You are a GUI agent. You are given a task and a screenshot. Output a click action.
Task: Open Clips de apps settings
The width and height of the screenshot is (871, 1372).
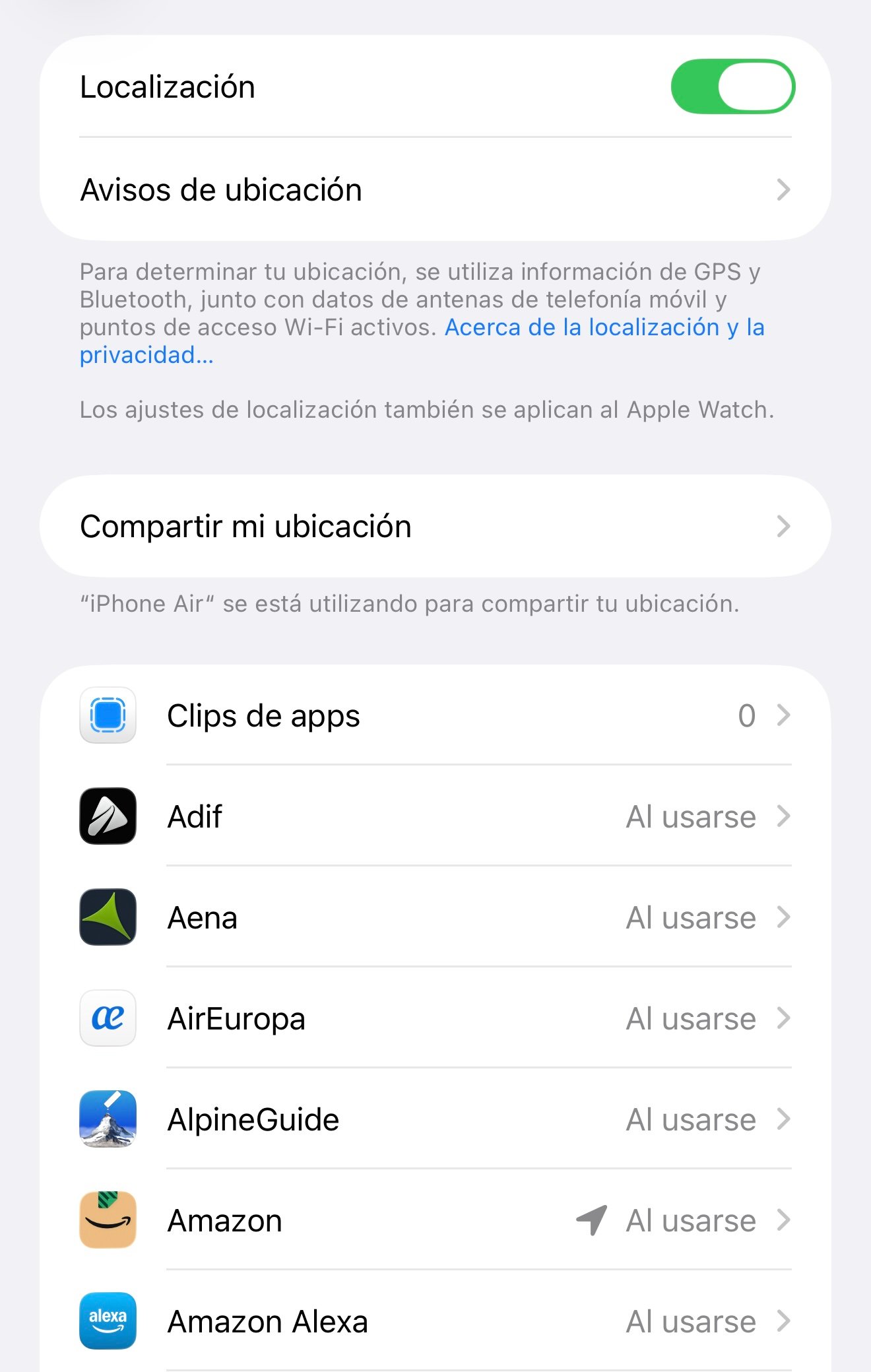click(x=435, y=716)
